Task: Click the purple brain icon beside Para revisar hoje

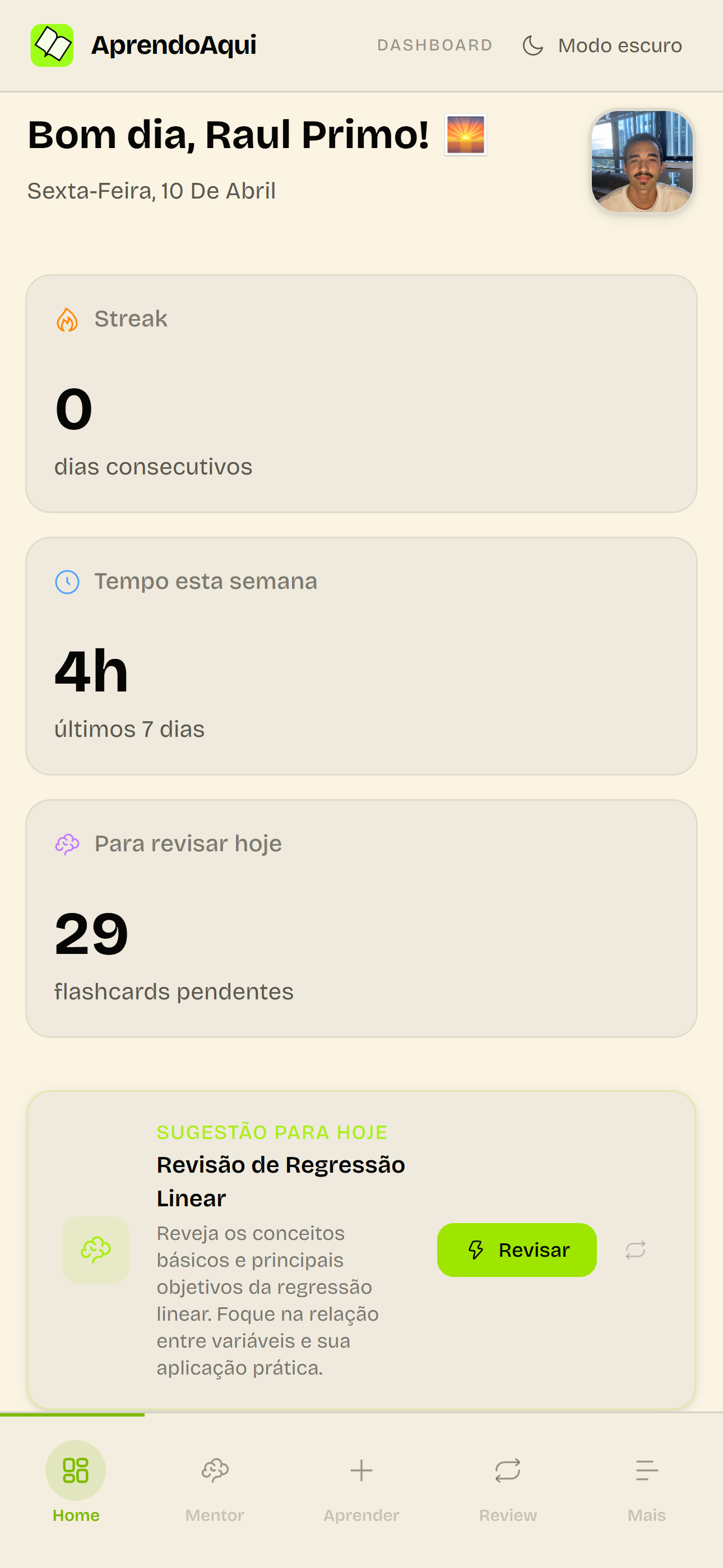Action: point(67,843)
